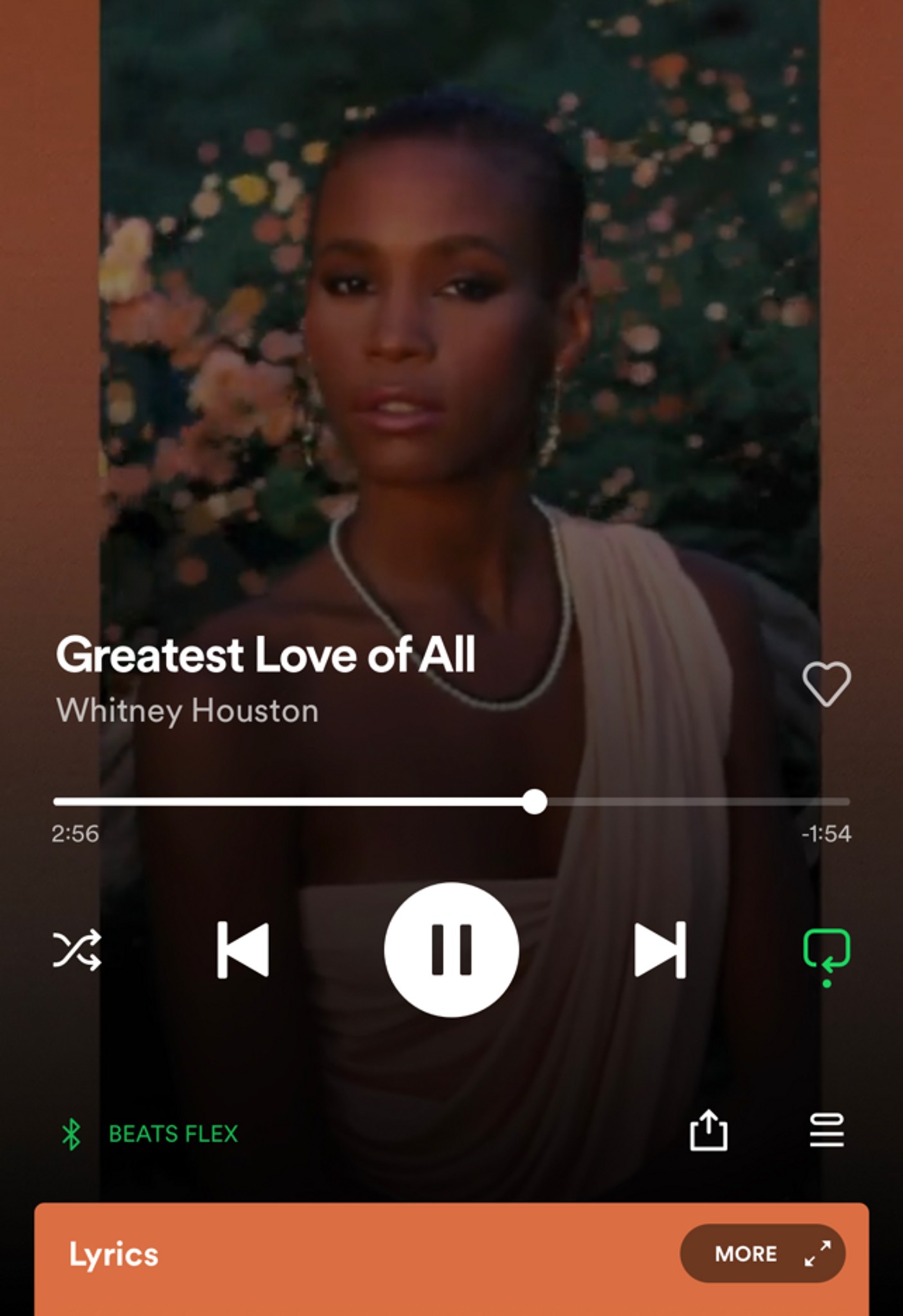Viewport: 903px width, 1316px height.
Task: Open the play queue
Action: point(827,1131)
